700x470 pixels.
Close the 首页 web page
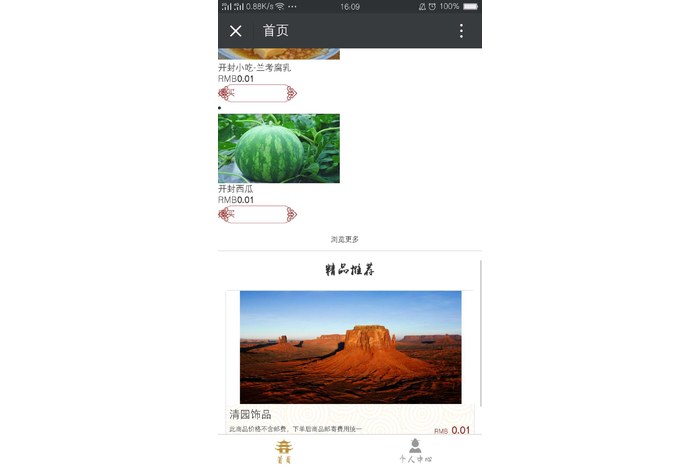[236, 31]
